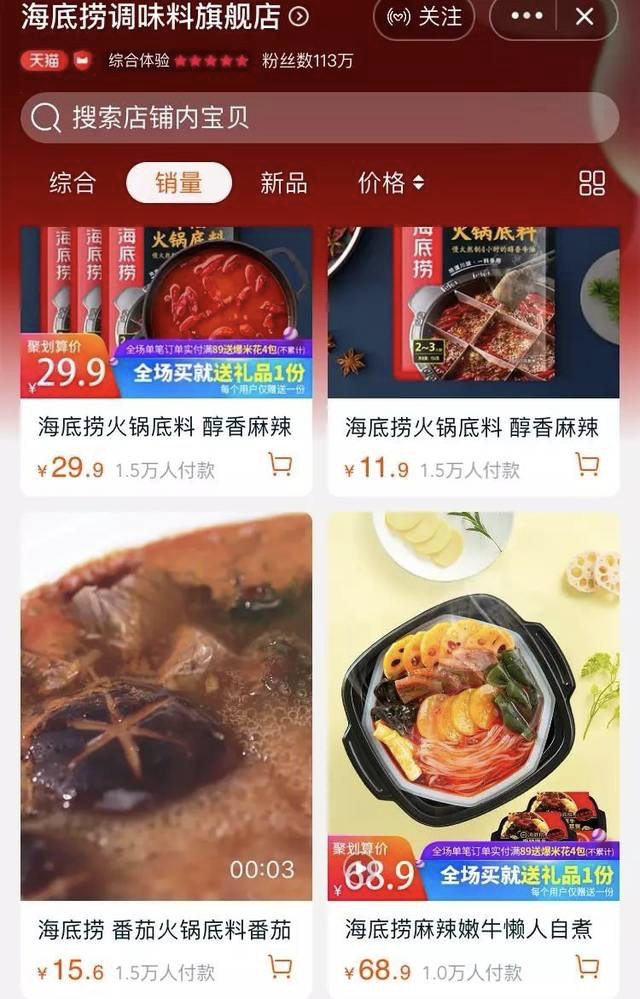Add the ¥68.9 麻辣嫩牛 to cart
This screenshot has width=640, height=999.
(587, 967)
